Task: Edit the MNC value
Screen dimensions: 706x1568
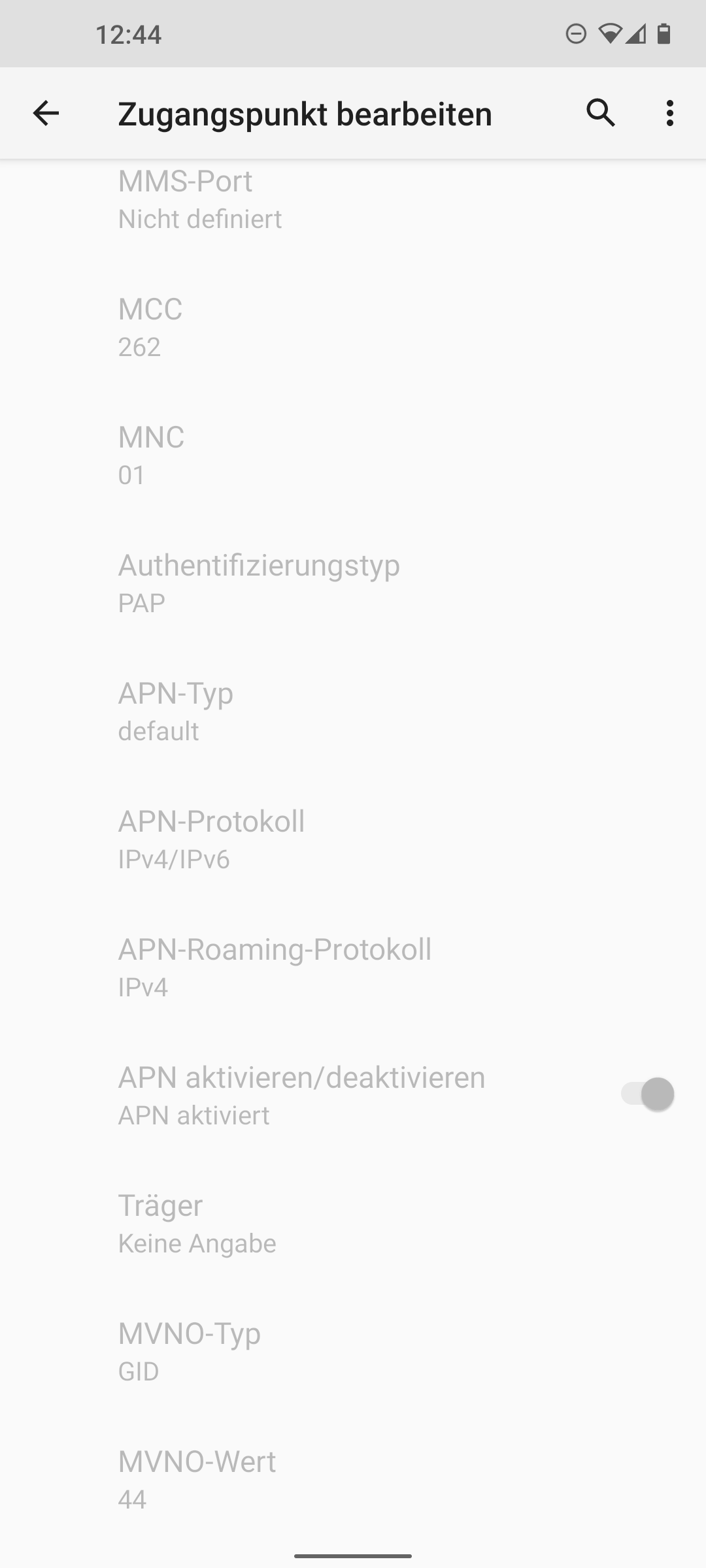Action: [353, 455]
